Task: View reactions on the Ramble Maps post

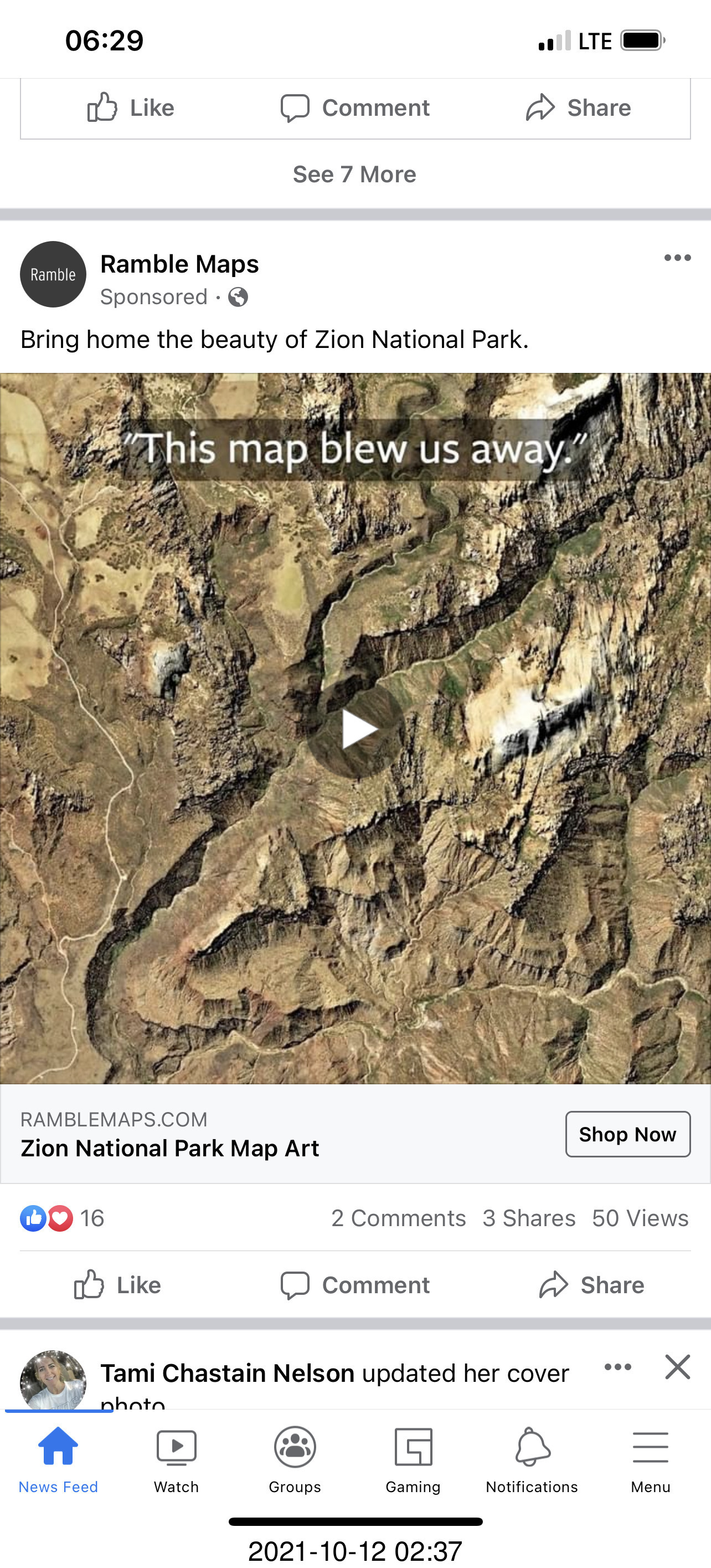Action: click(x=62, y=1218)
